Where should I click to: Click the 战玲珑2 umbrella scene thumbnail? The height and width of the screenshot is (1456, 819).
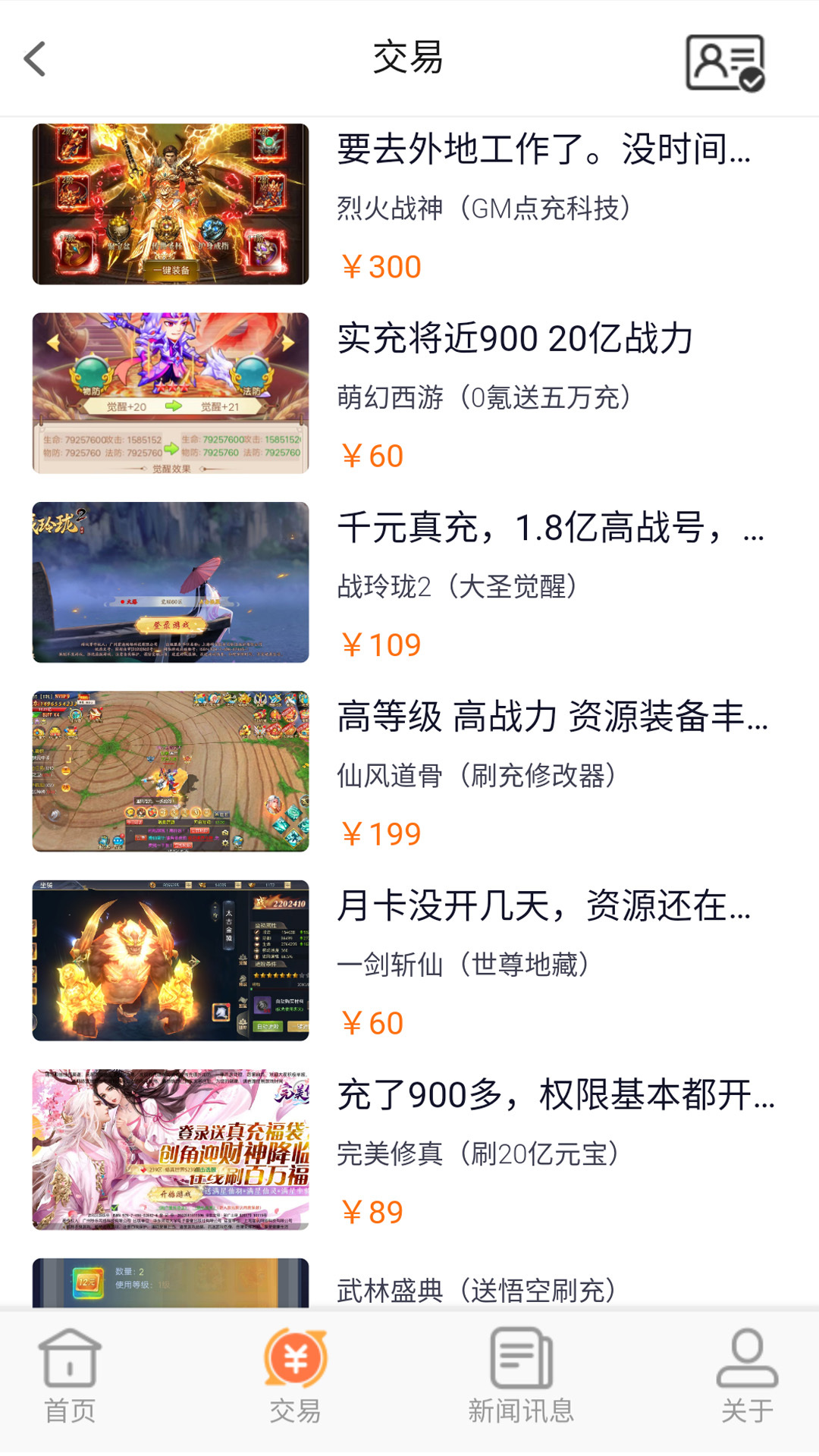[x=171, y=584]
